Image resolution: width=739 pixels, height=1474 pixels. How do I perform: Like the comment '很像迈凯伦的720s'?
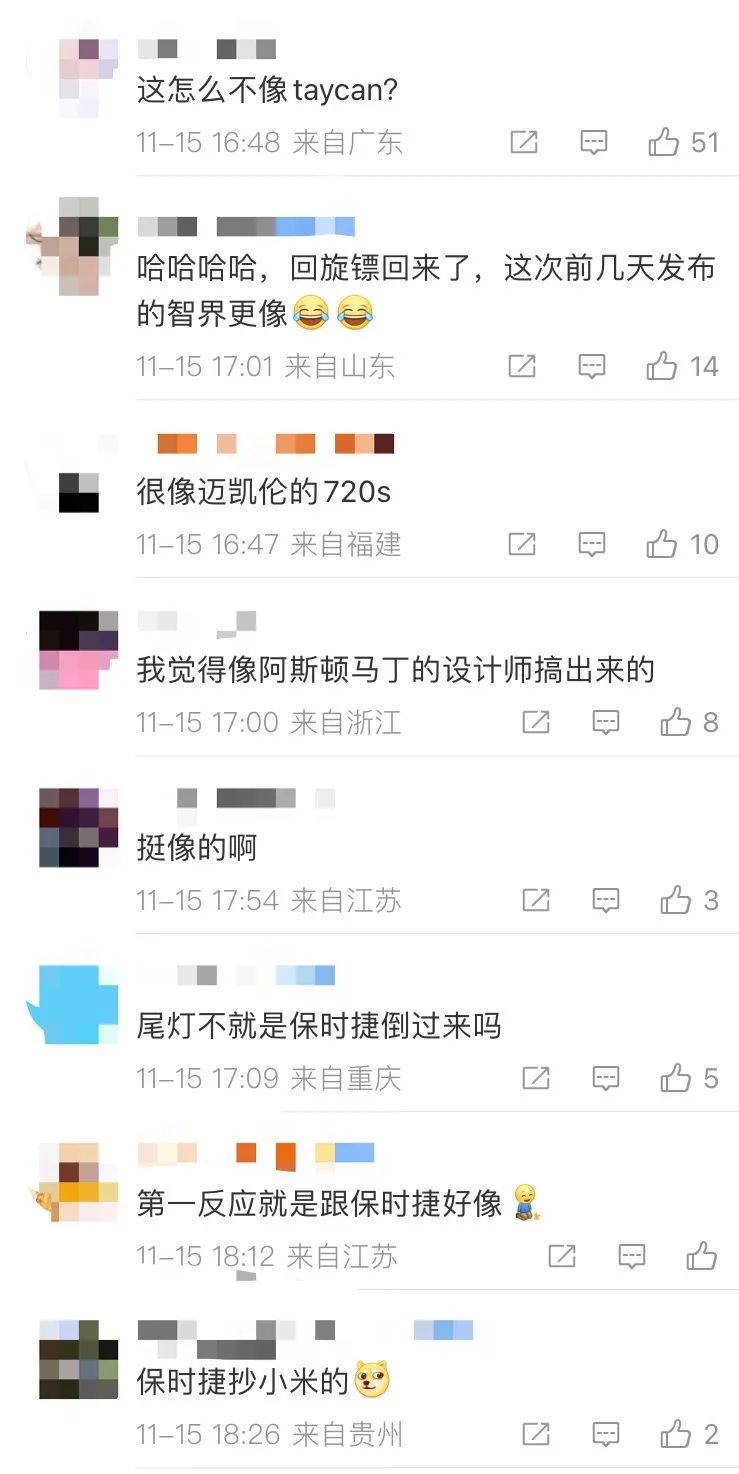pyautogui.click(x=662, y=544)
